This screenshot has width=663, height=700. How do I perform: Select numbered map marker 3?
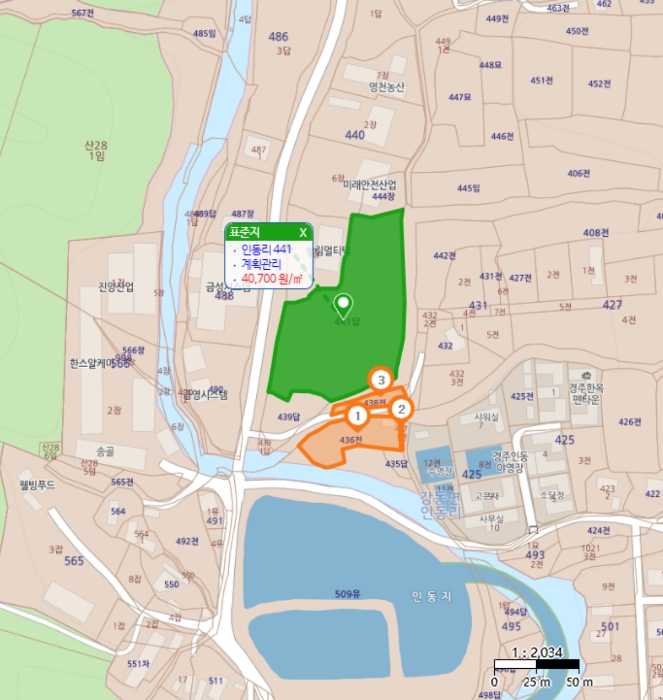pos(380,380)
